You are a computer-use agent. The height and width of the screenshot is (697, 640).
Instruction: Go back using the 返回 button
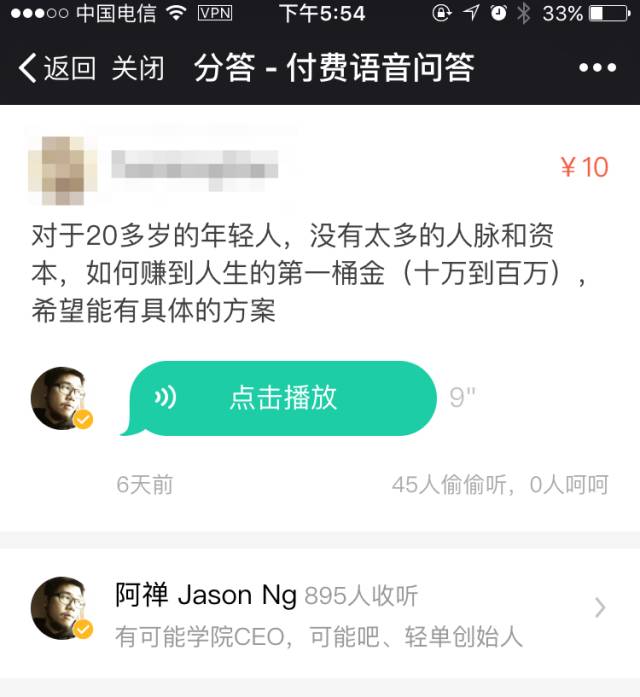58,68
